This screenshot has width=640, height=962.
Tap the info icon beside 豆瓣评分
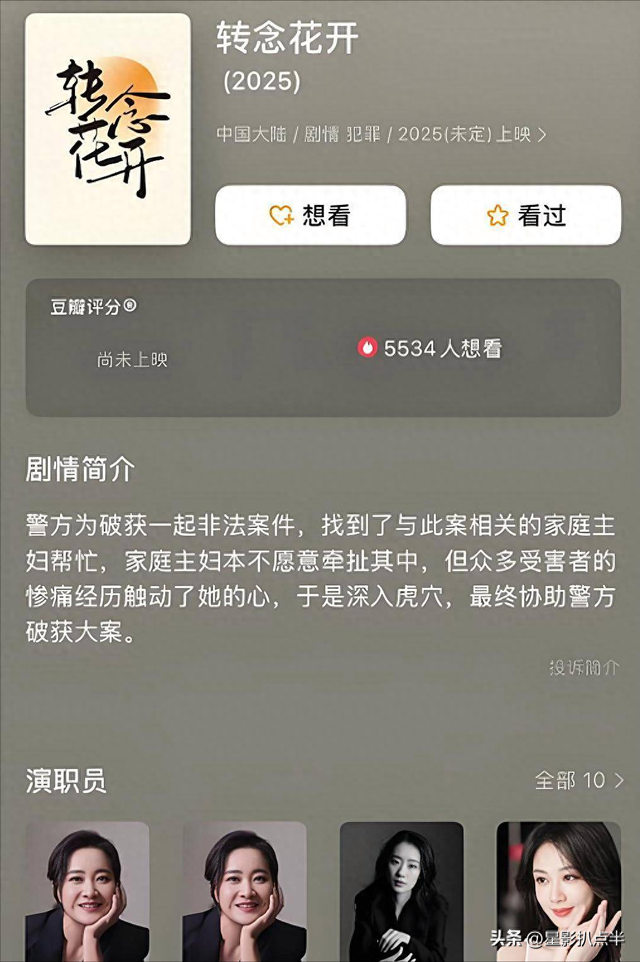[130, 306]
